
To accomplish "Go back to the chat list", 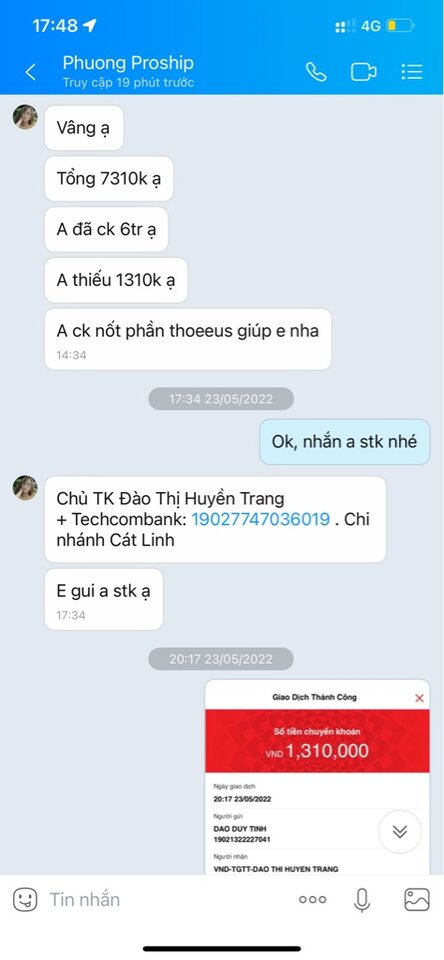I will (x=30, y=72).
